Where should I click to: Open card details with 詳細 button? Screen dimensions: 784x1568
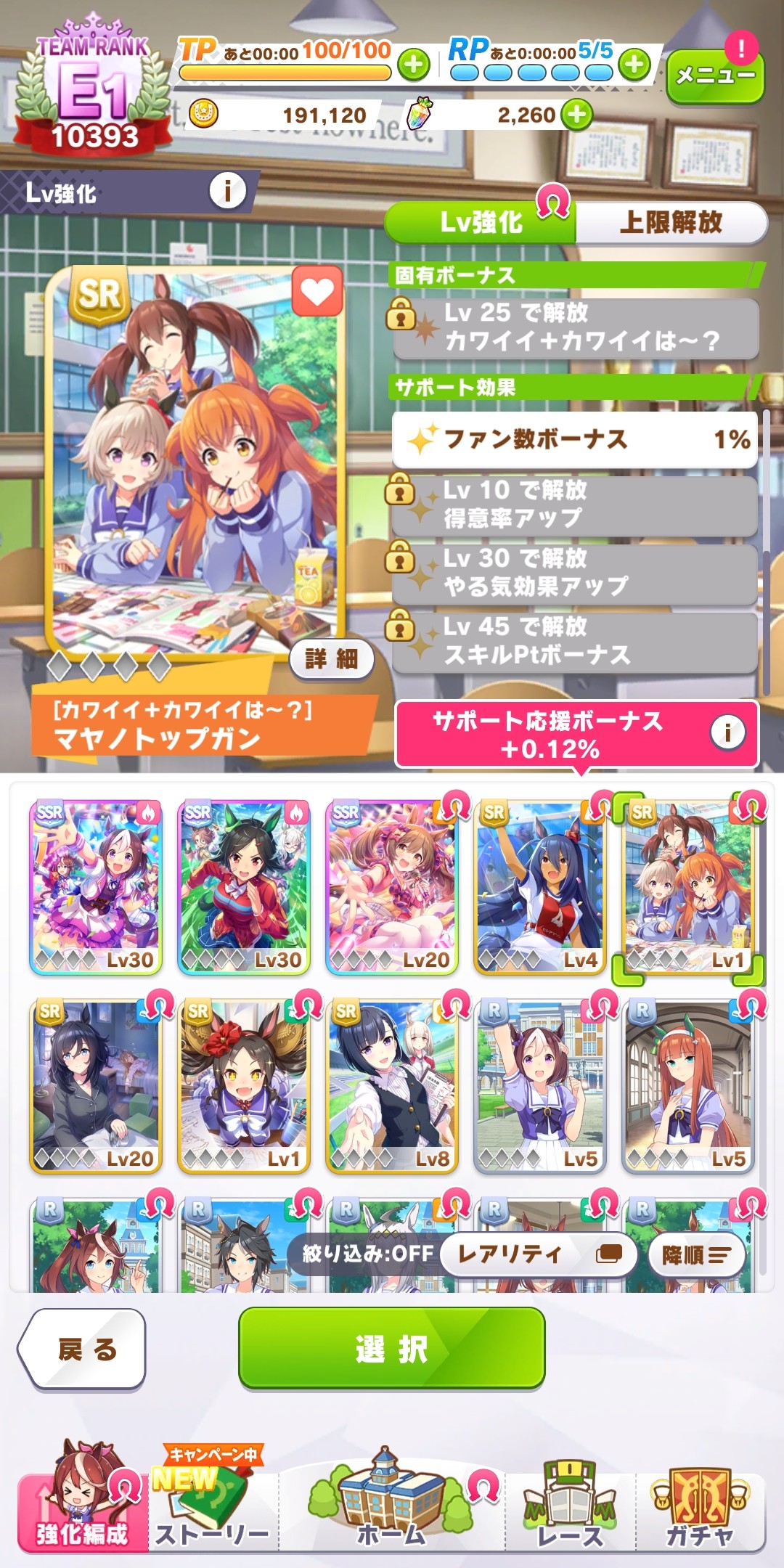coord(331,658)
